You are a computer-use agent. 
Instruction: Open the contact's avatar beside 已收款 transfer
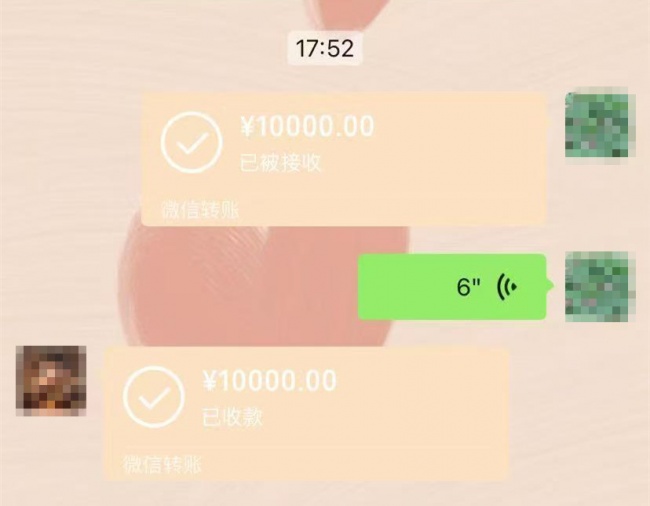51,380
